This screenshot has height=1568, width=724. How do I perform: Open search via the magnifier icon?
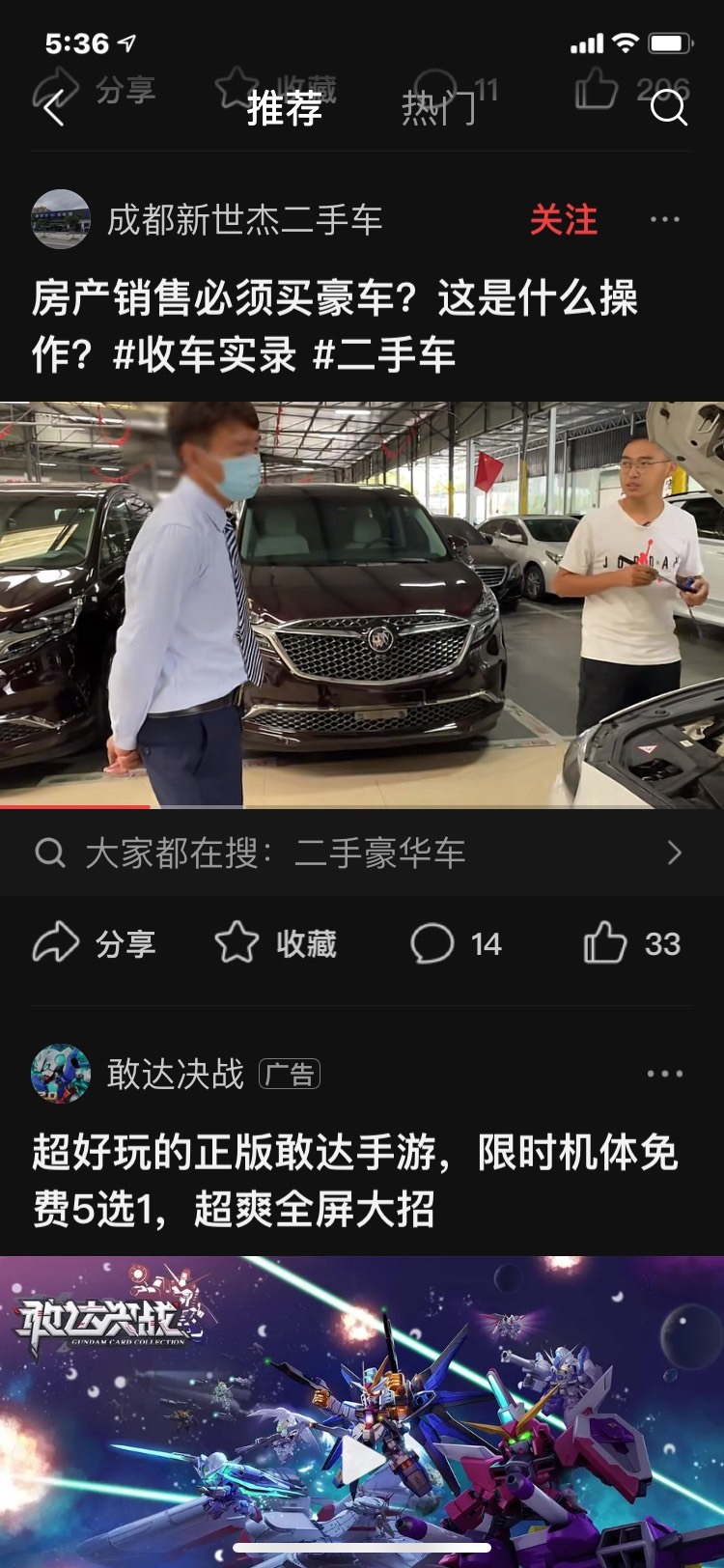(668, 107)
